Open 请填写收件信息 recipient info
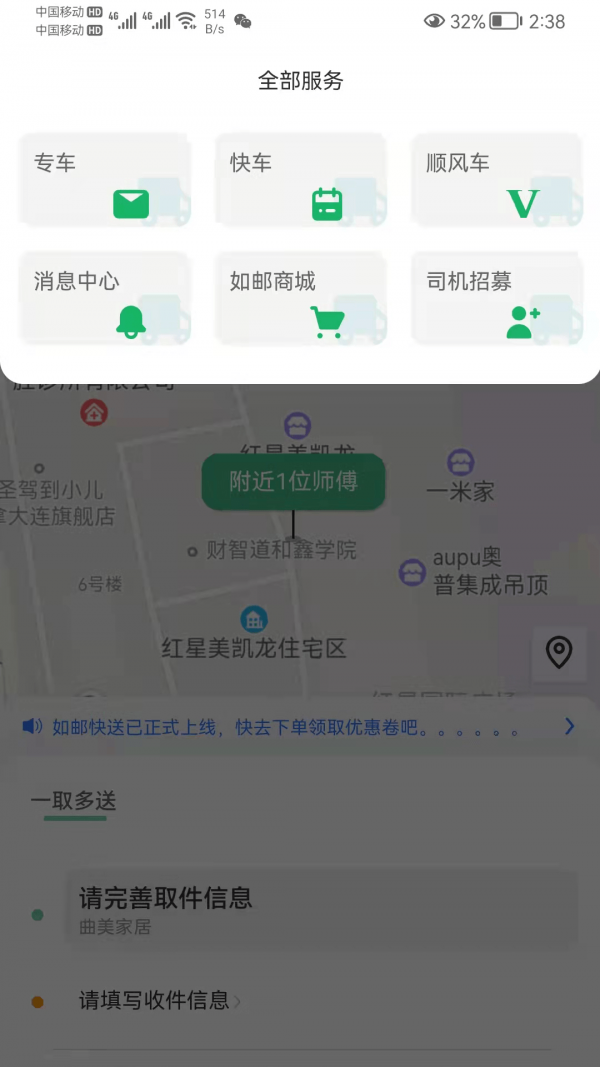 [160, 1000]
